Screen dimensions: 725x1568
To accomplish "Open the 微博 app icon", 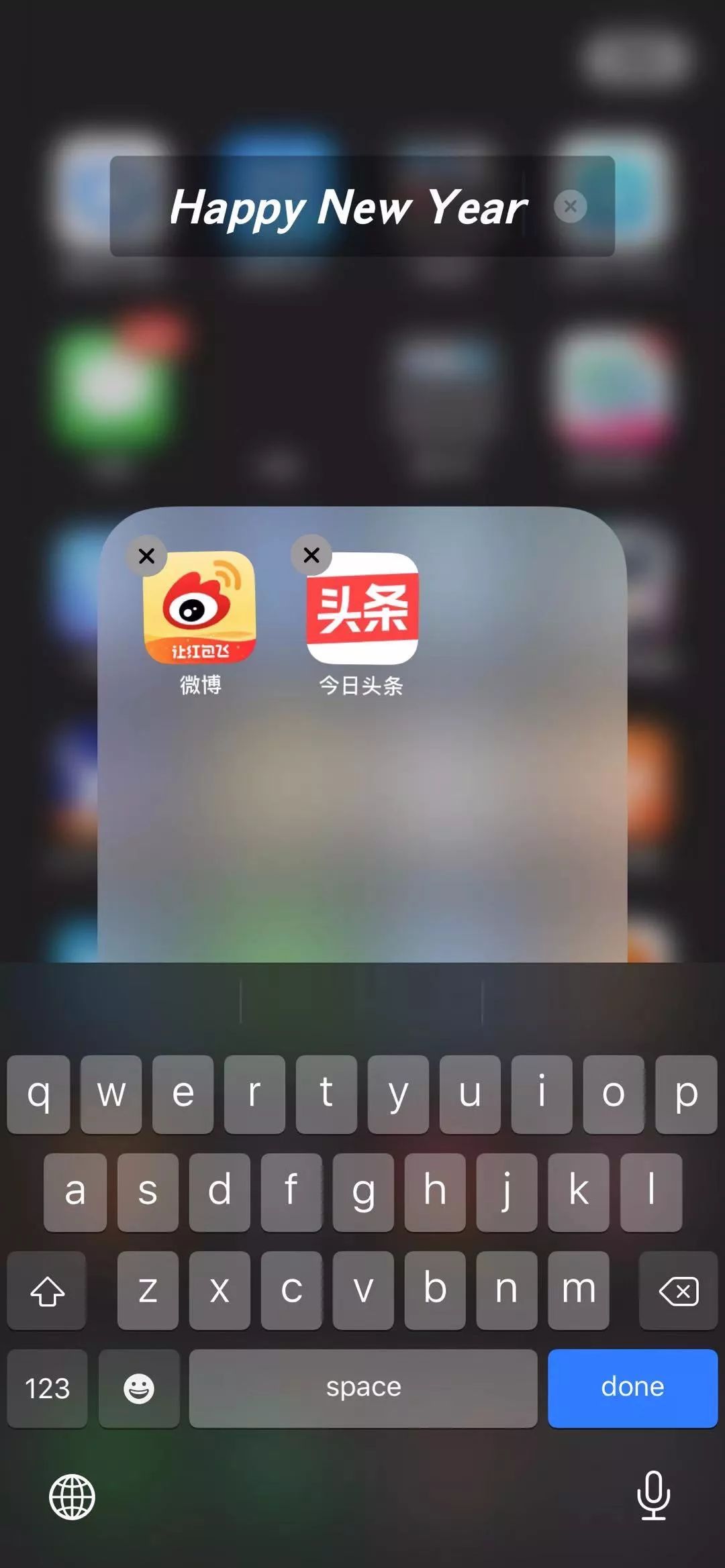I will 199,607.
